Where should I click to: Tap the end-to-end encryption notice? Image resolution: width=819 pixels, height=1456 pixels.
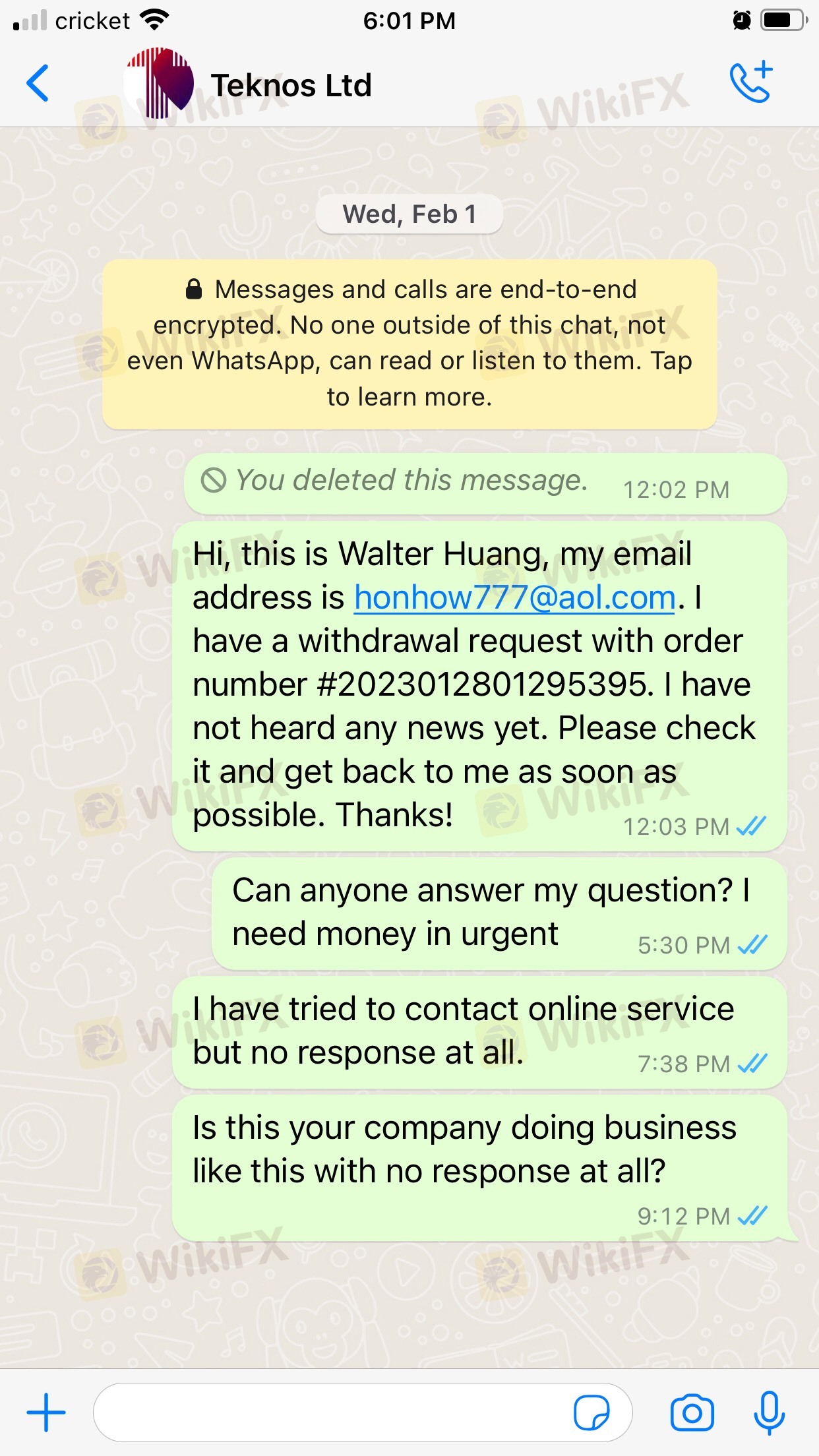[x=409, y=344]
